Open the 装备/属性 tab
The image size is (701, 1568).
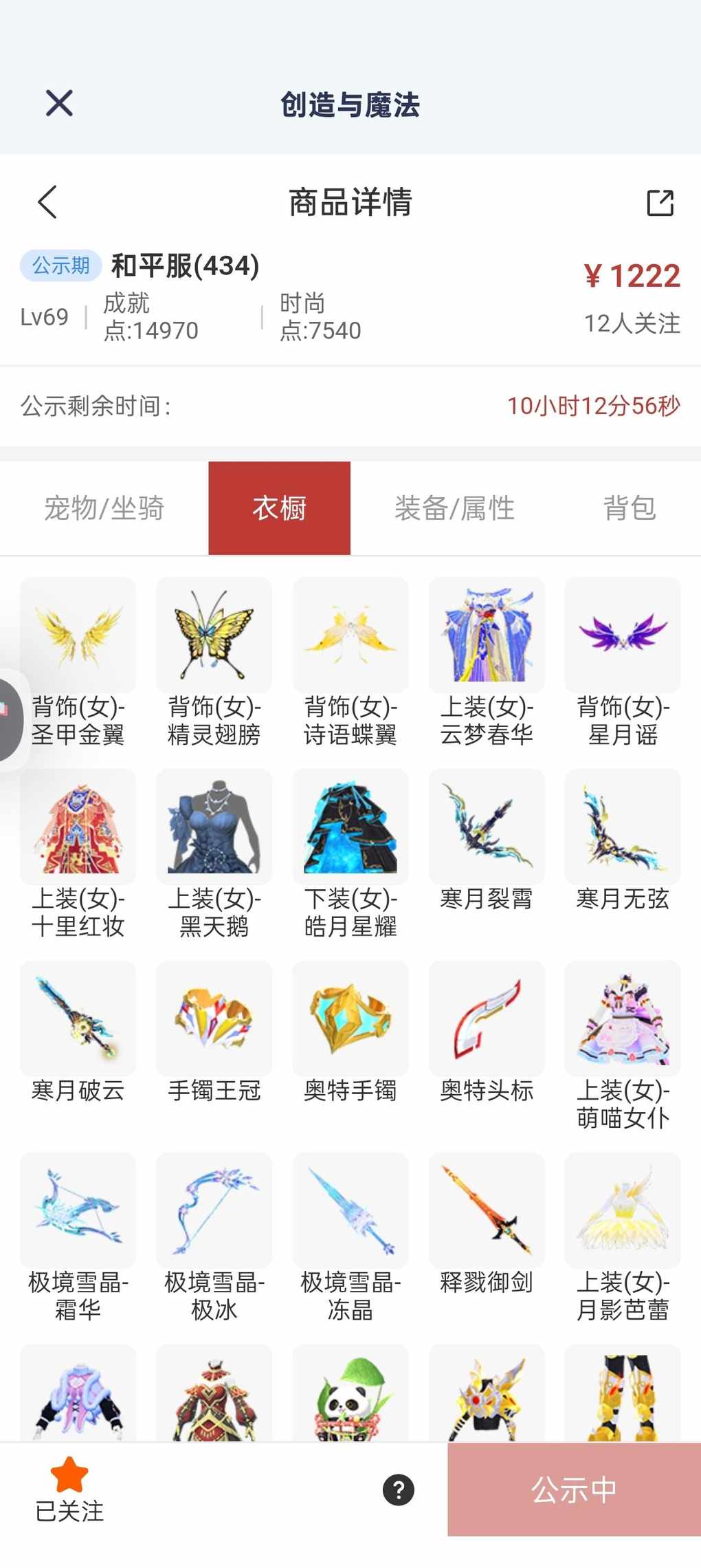tap(454, 508)
